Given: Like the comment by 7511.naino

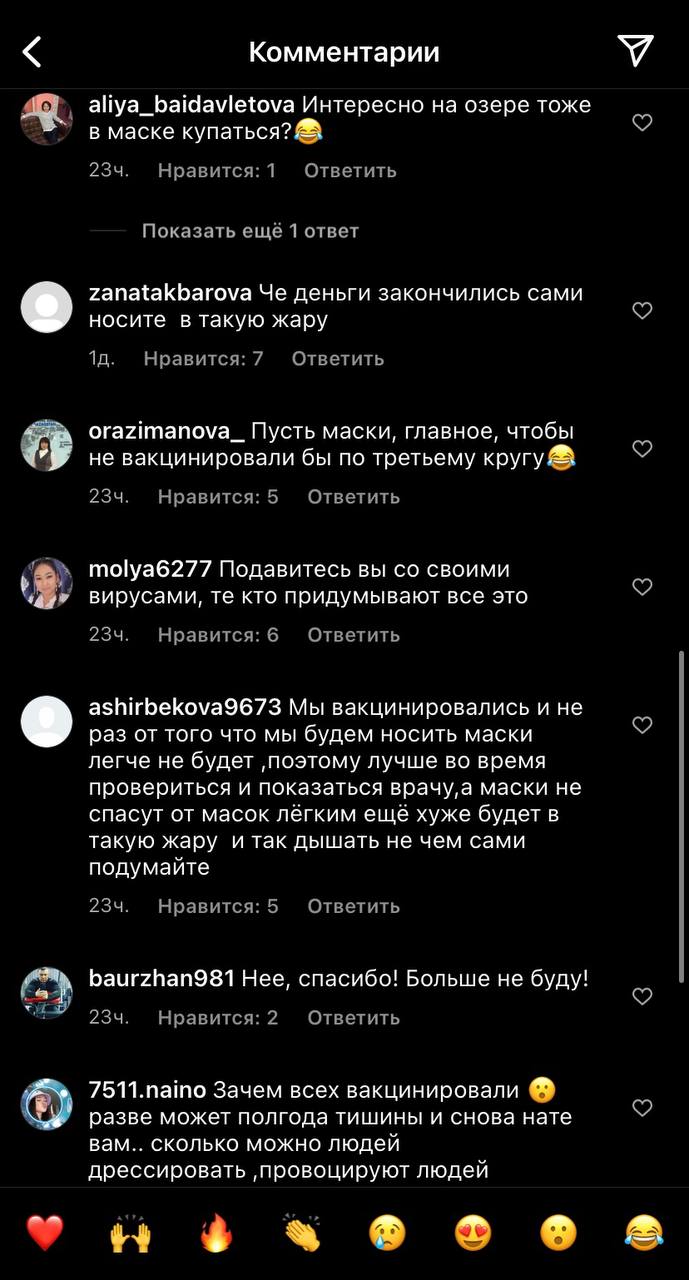Looking at the screenshot, I should (x=642, y=1108).
